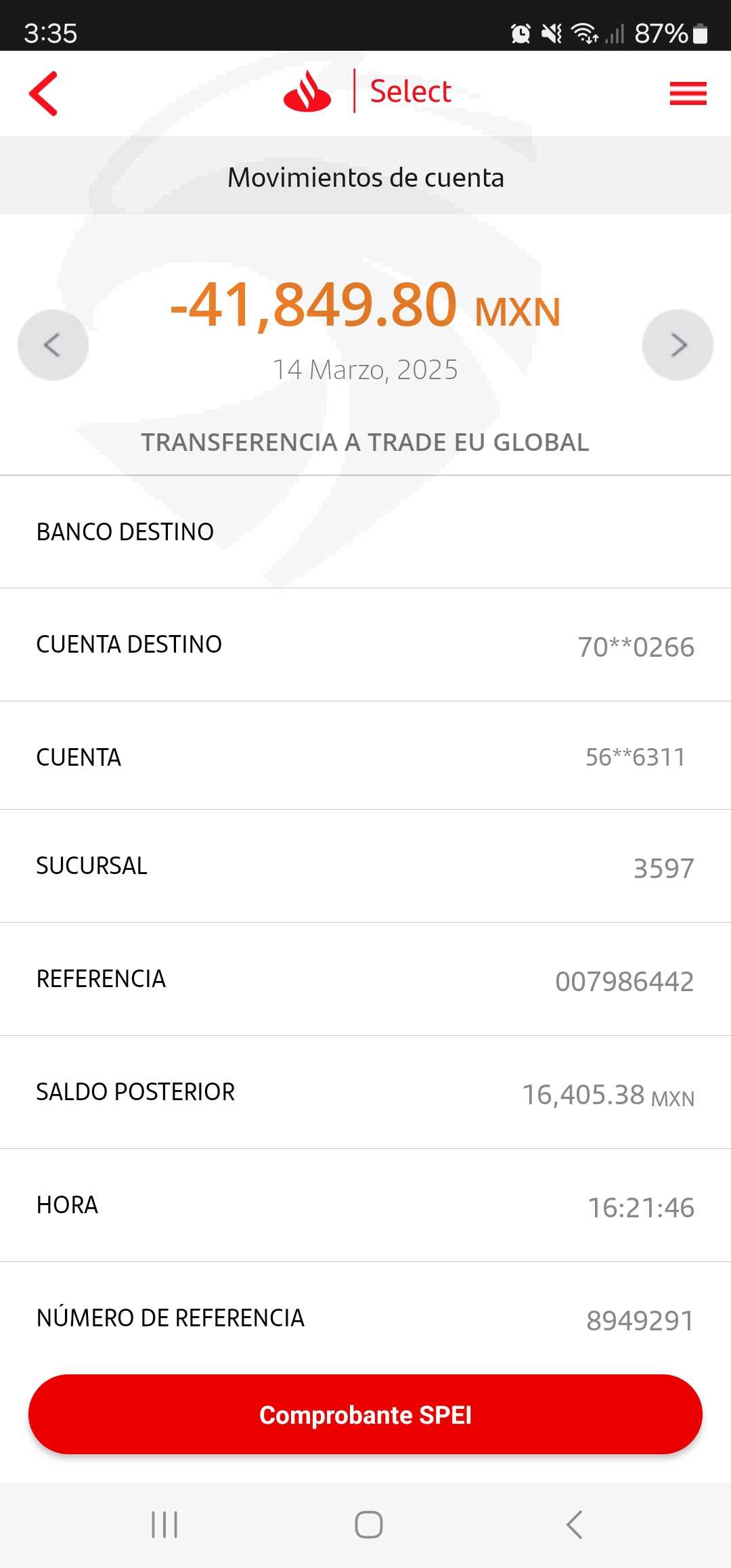Show the next account movement
Viewport: 731px width, 1568px height.
tap(678, 345)
